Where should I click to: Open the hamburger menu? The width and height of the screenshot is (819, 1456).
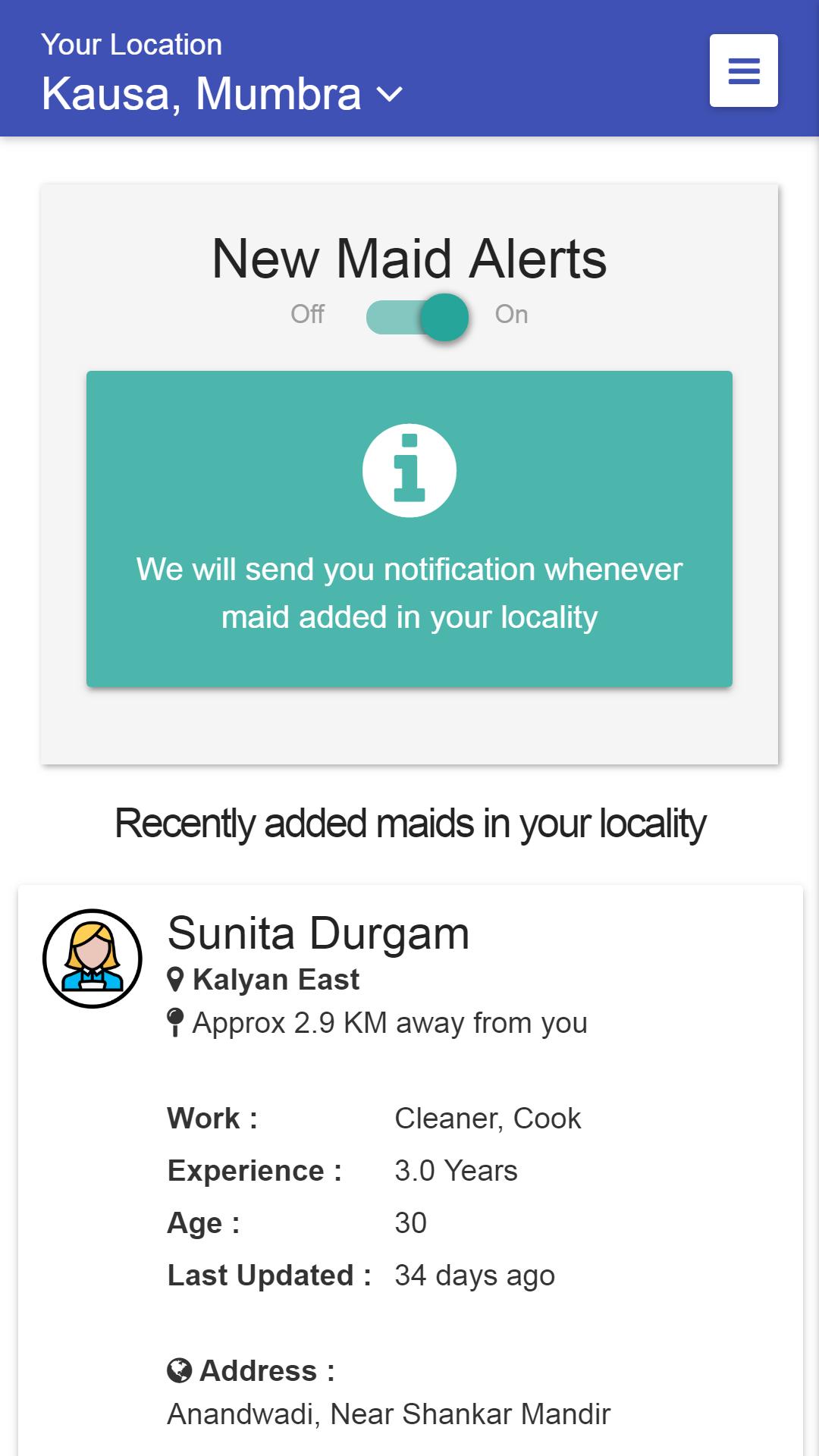click(743, 71)
